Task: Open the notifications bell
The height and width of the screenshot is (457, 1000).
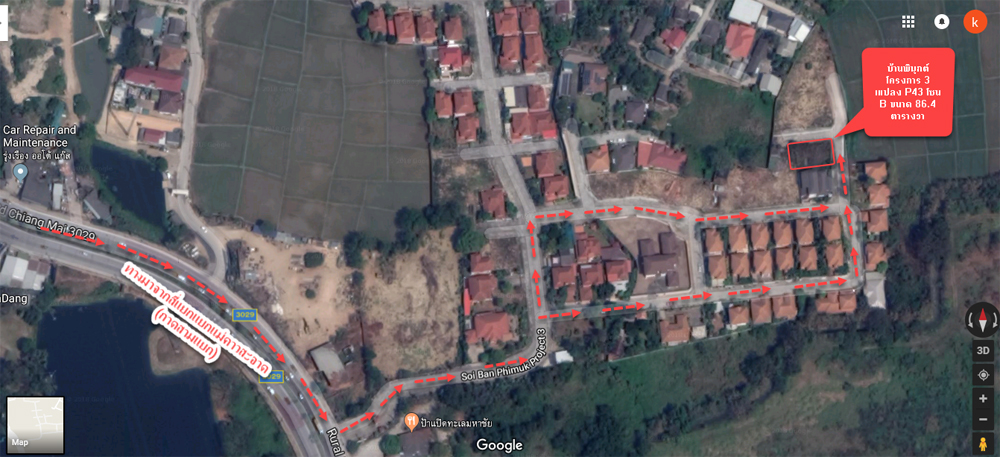Action: (941, 21)
